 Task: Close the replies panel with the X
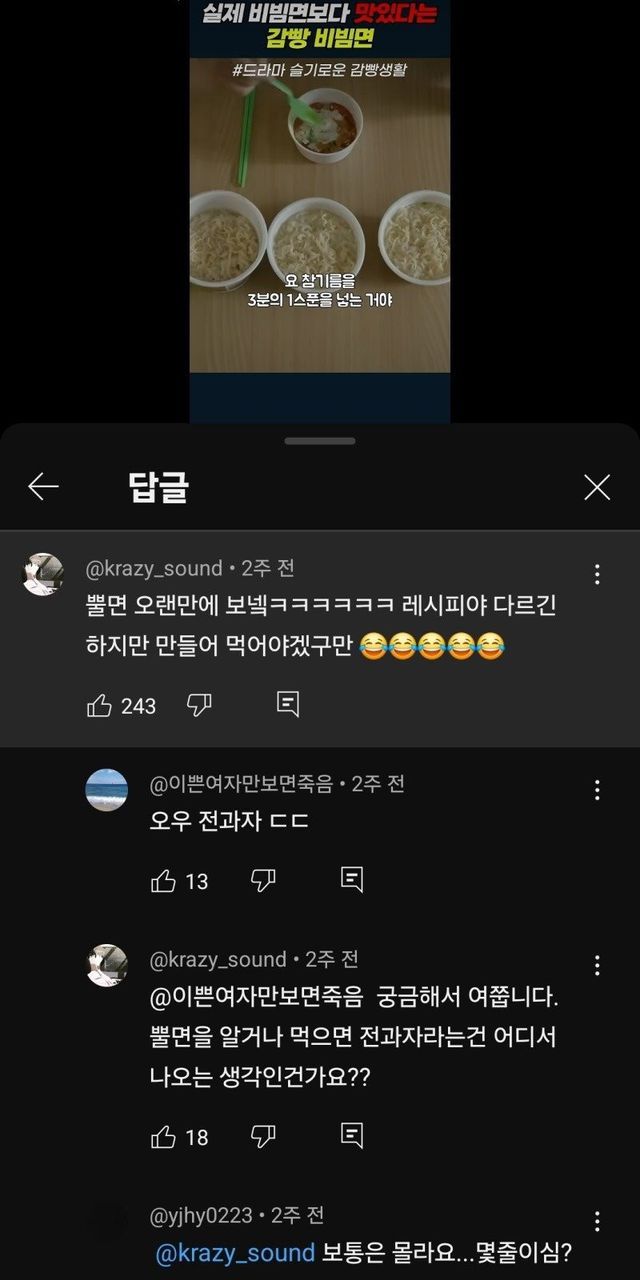point(597,487)
